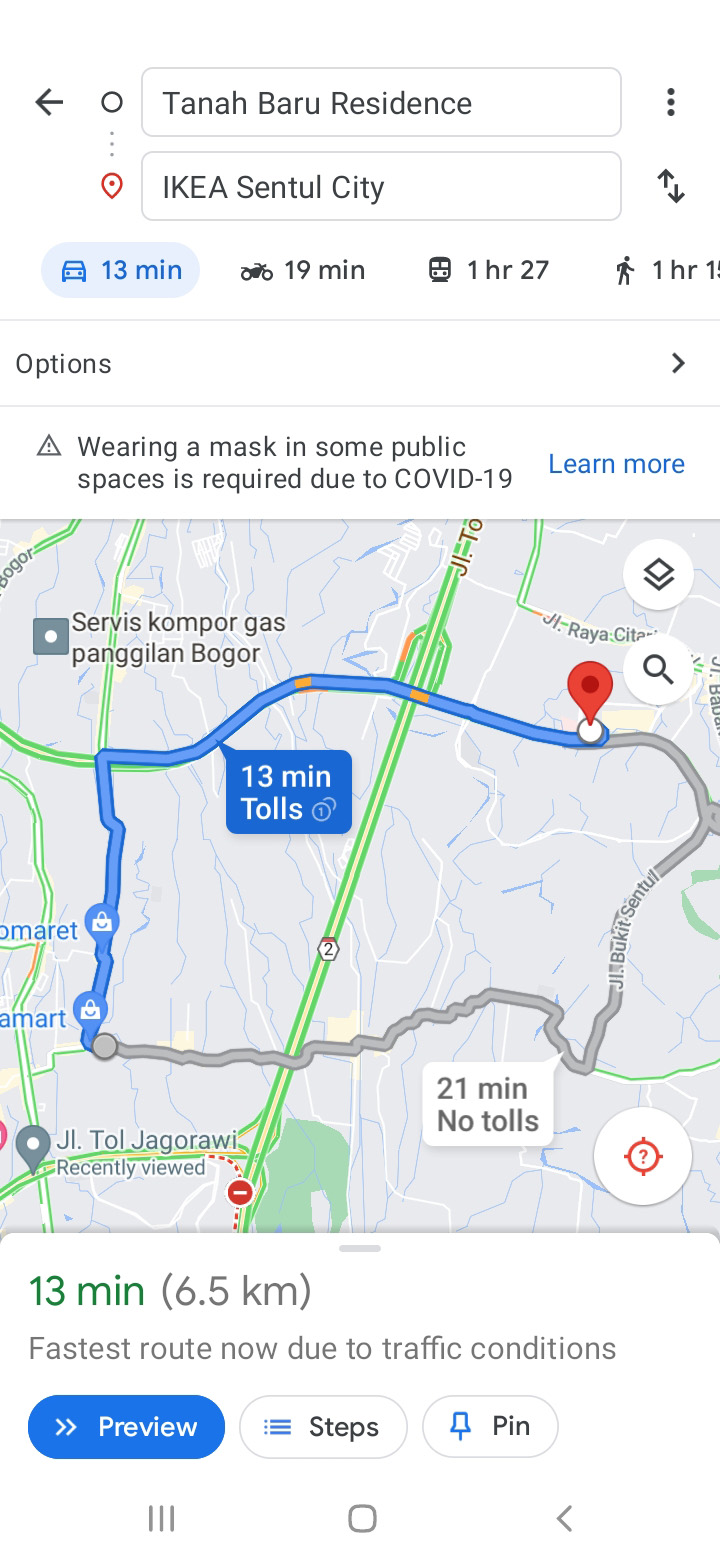Start the route Preview

click(126, 1427)
